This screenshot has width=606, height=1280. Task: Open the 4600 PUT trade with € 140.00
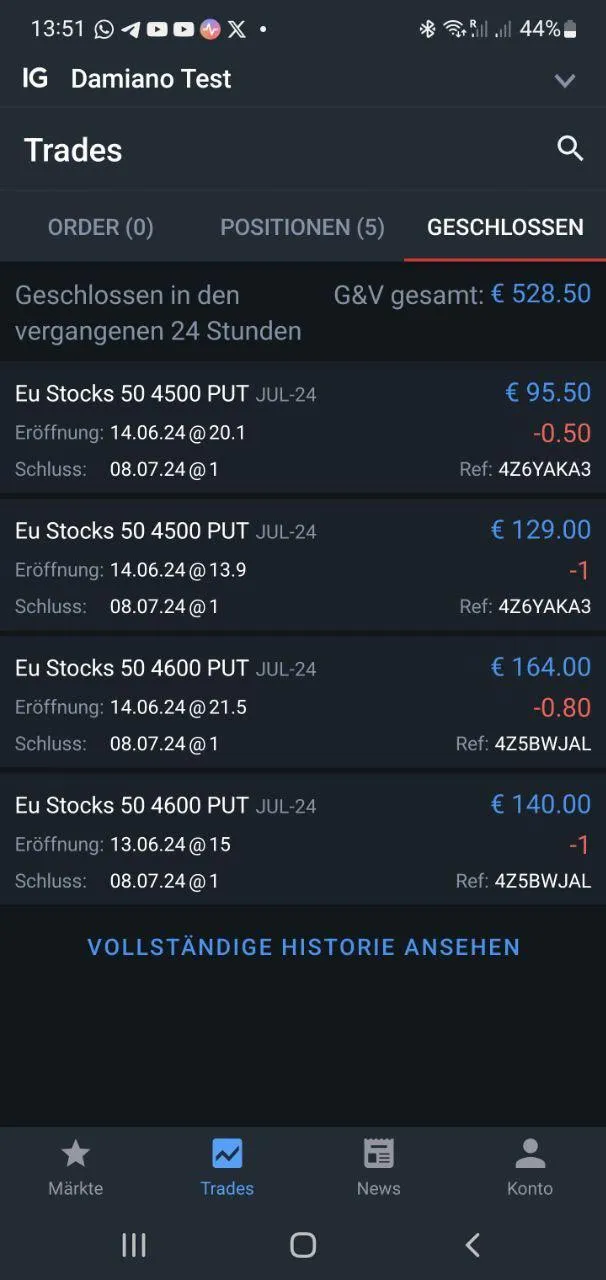(303, 841)
